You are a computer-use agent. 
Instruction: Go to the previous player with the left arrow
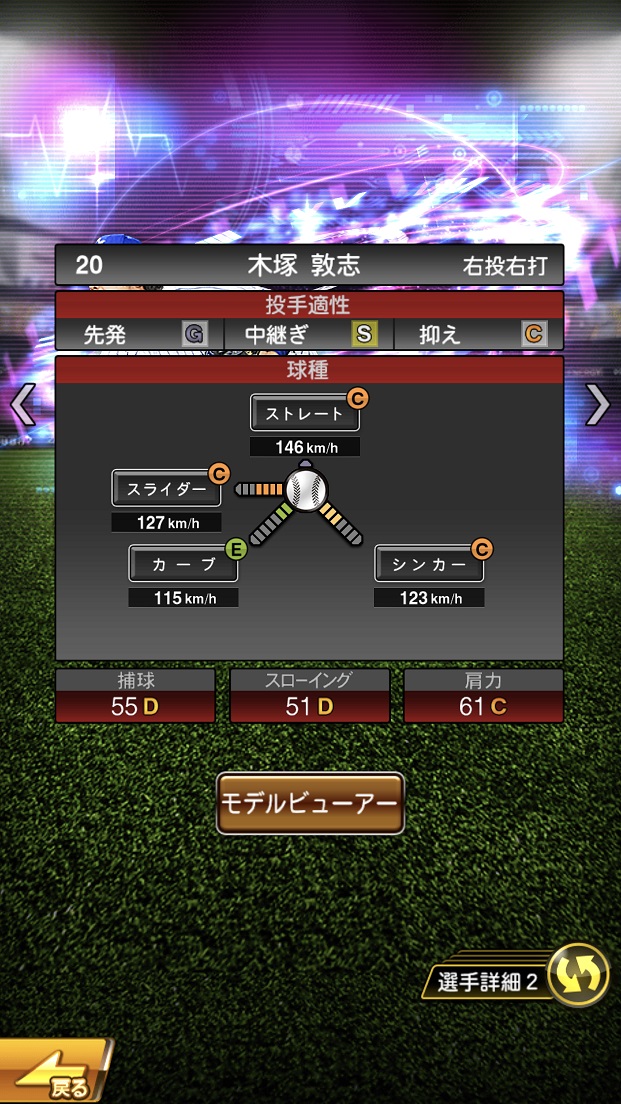[x=22, y=404]
